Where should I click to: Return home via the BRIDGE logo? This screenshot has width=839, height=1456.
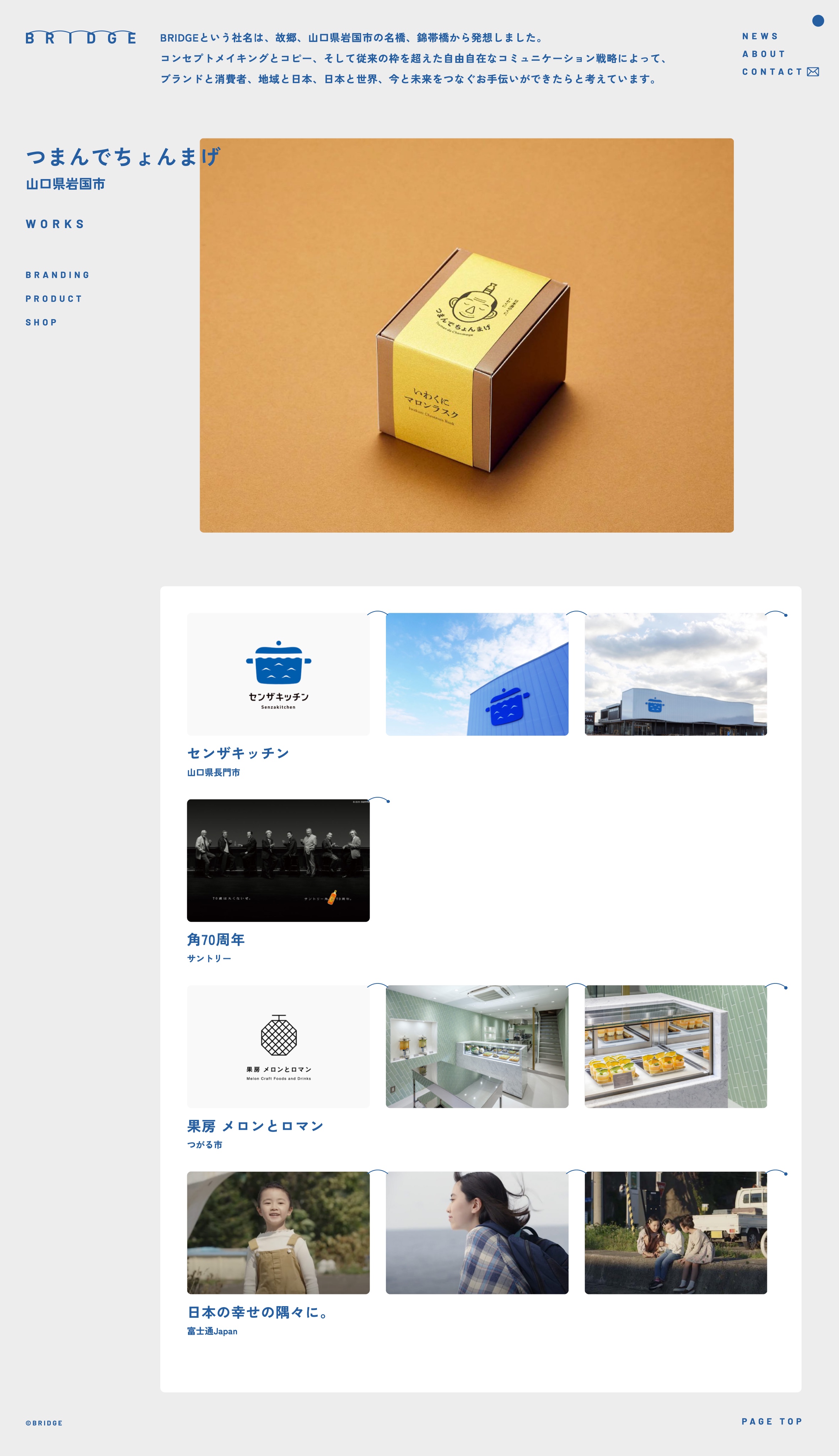click(81, 38)
